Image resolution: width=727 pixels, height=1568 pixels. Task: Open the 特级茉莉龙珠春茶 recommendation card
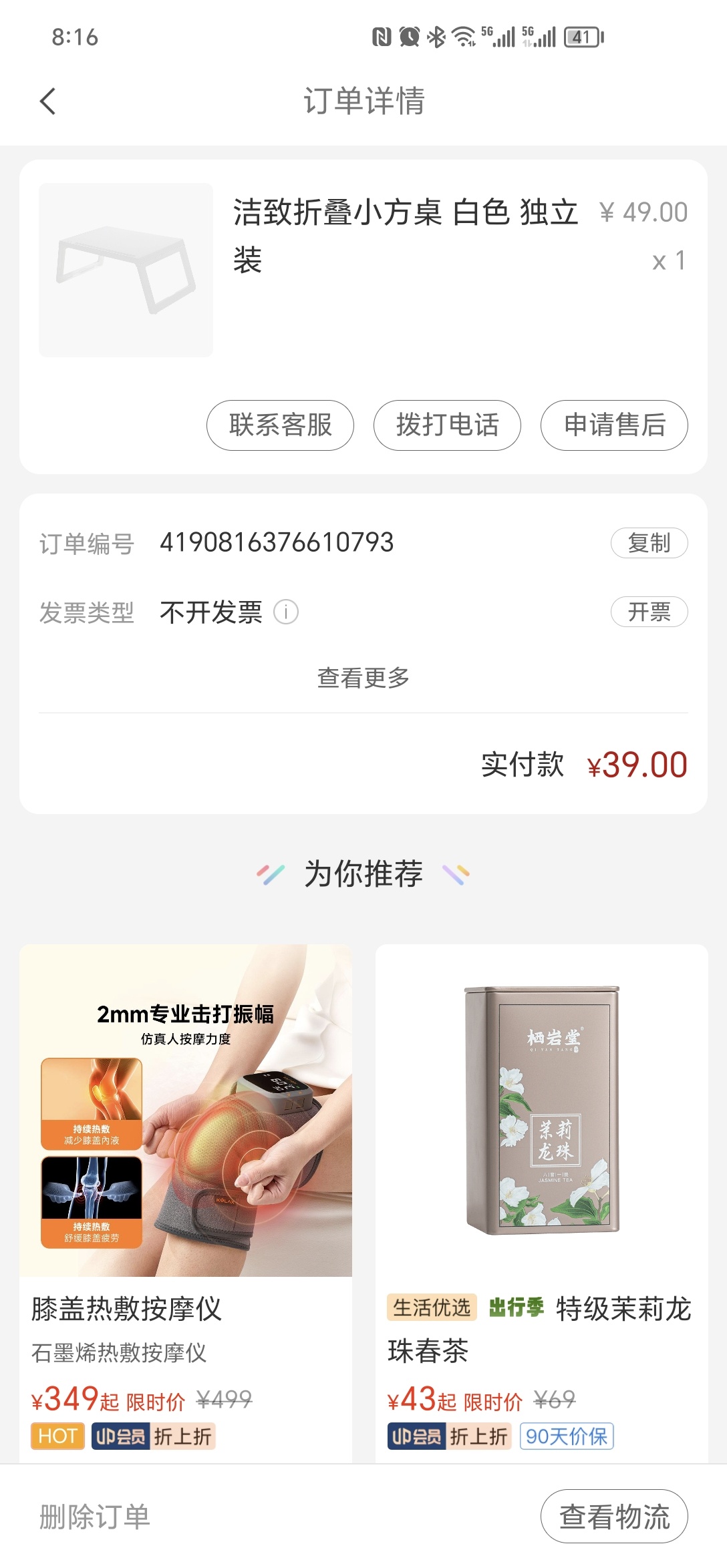541,1203
